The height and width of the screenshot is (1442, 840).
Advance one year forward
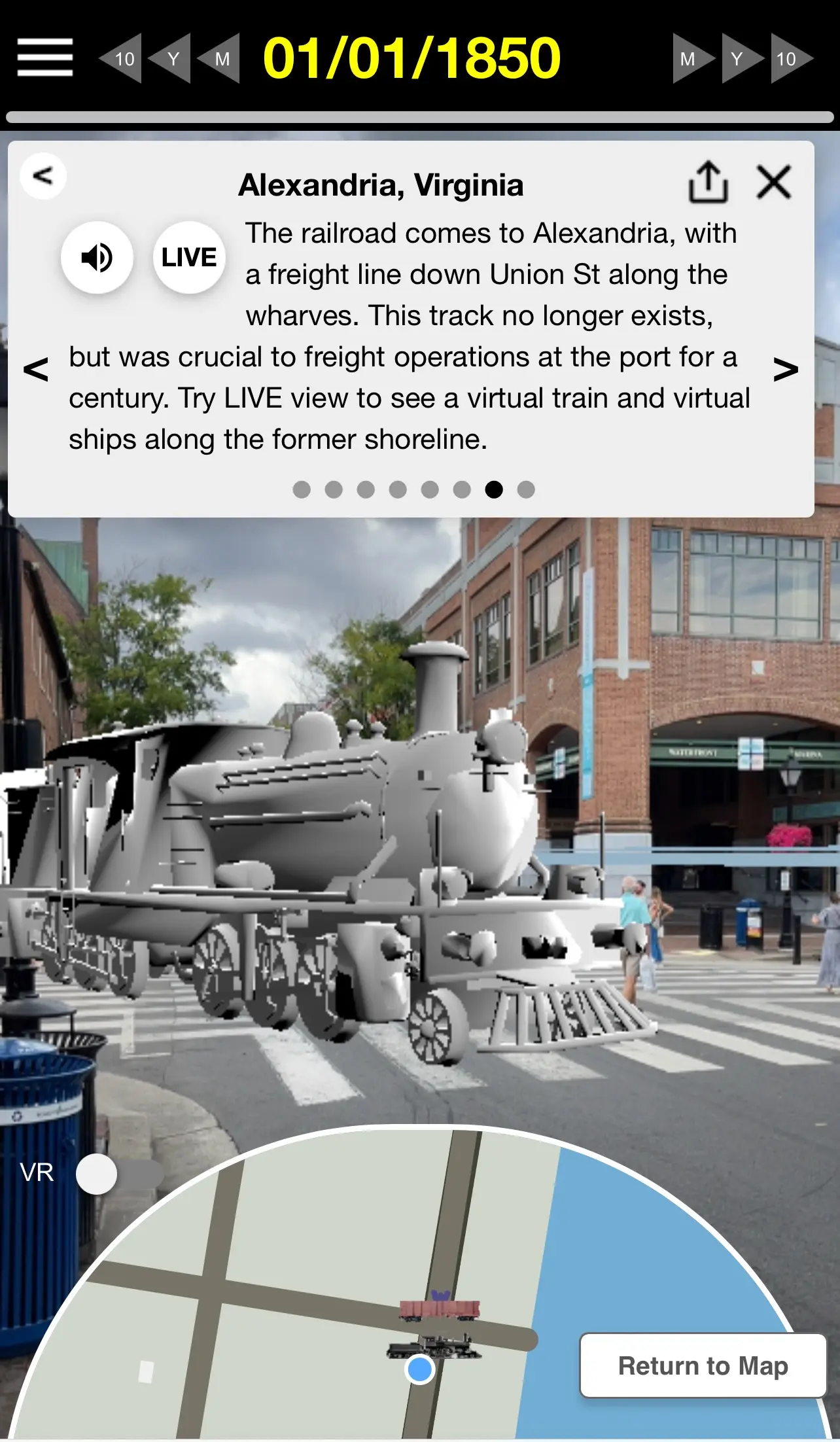pyautogui.click(x=740, y=59)
